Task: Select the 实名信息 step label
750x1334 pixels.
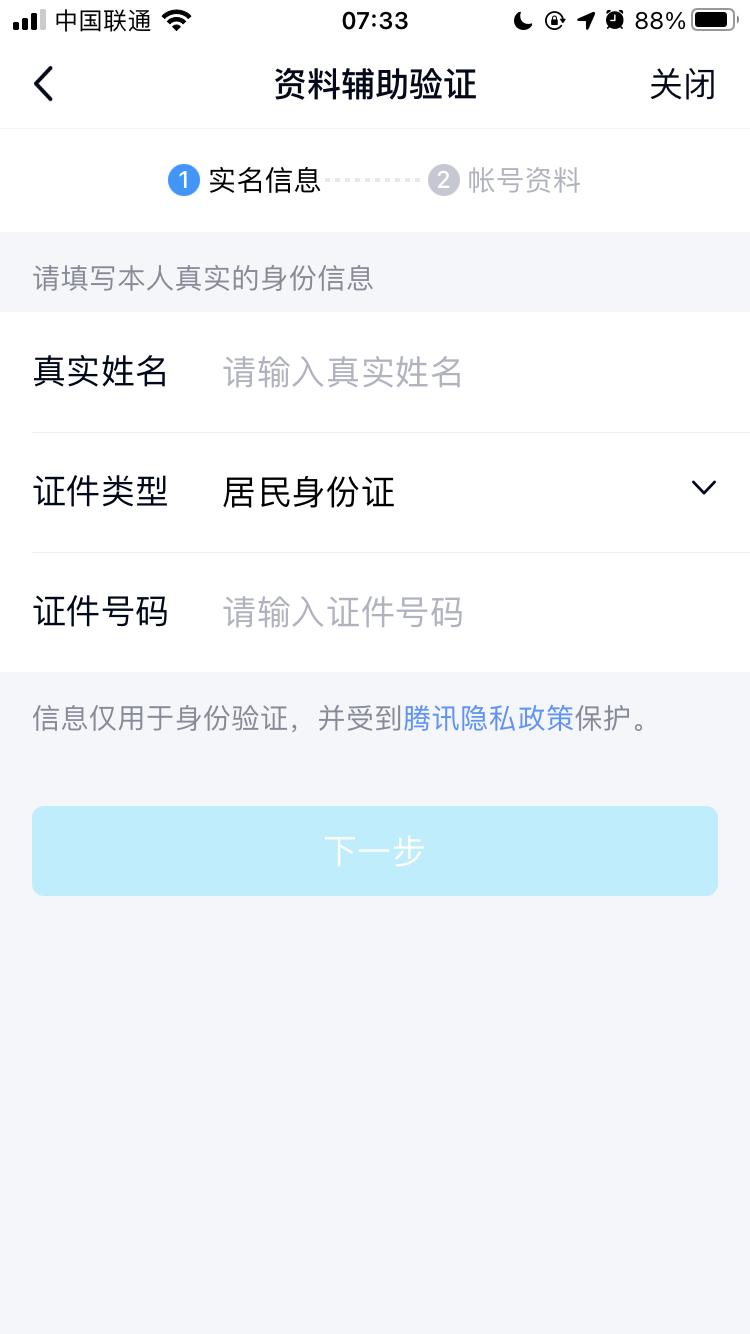Action: click(x=264, y=180)
